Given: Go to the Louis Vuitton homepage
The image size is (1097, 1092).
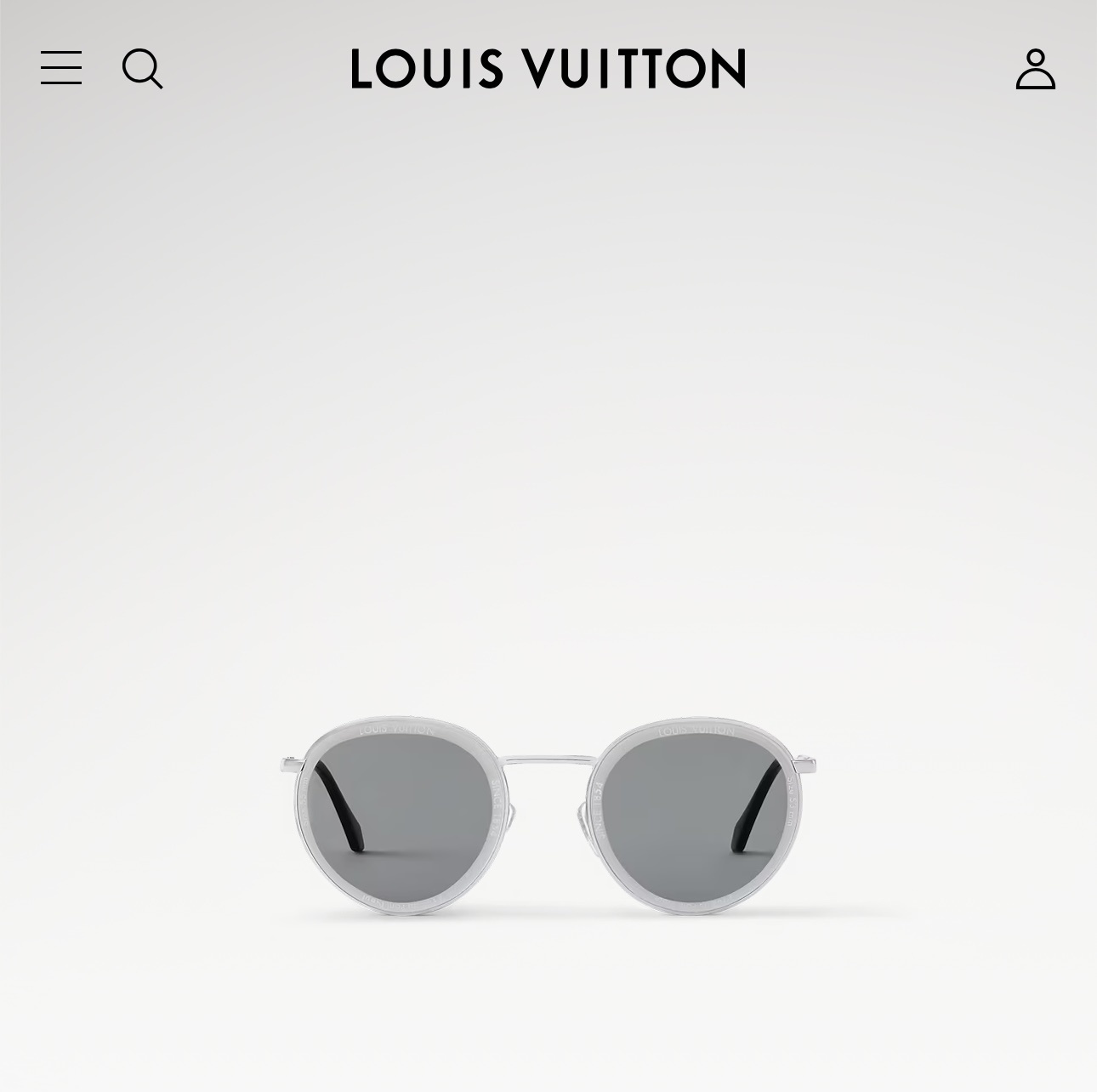Looking at the screenshot, I should (x=548, y=68).
